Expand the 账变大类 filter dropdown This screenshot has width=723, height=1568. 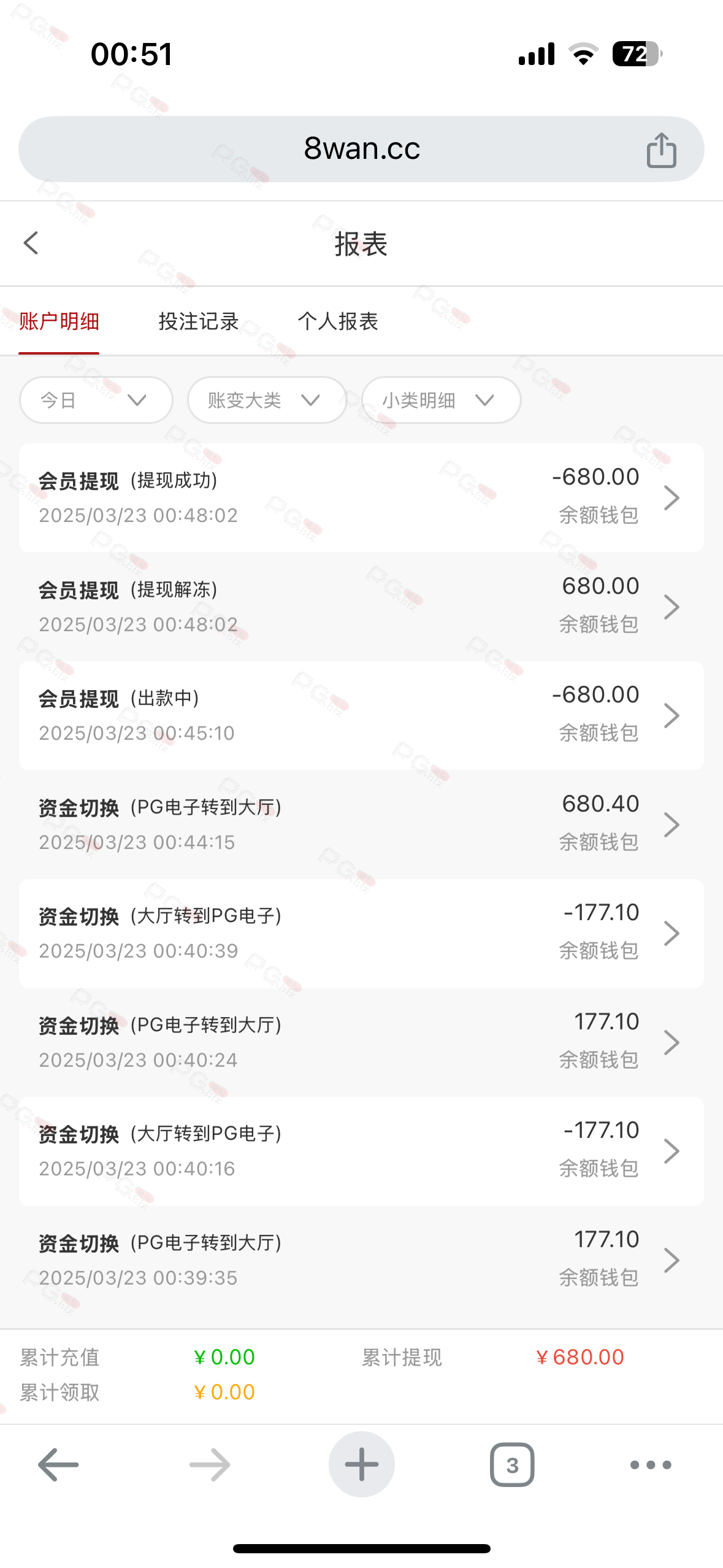[x=267, y=400]
